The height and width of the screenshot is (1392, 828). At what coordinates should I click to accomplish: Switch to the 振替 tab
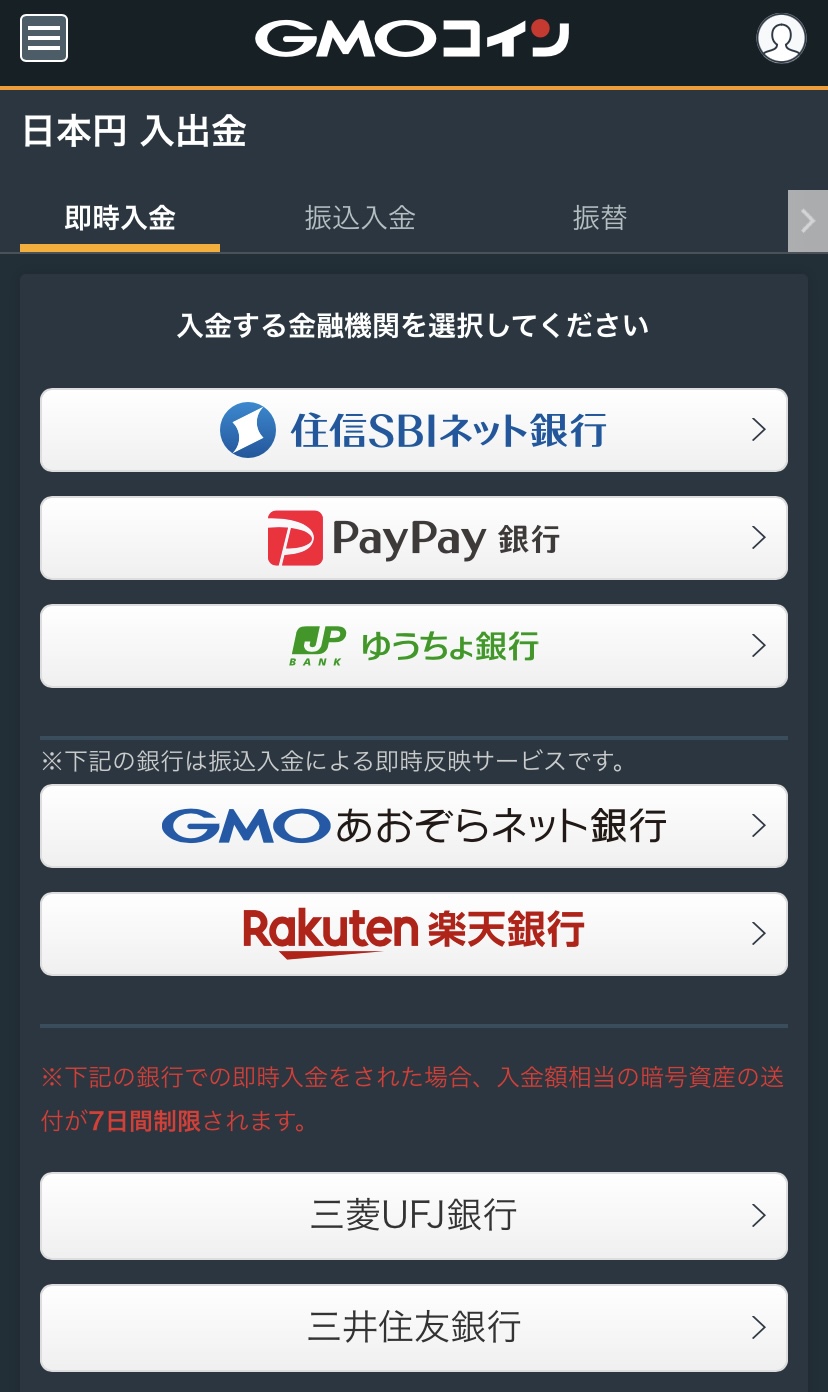click(x=600, y=218)
